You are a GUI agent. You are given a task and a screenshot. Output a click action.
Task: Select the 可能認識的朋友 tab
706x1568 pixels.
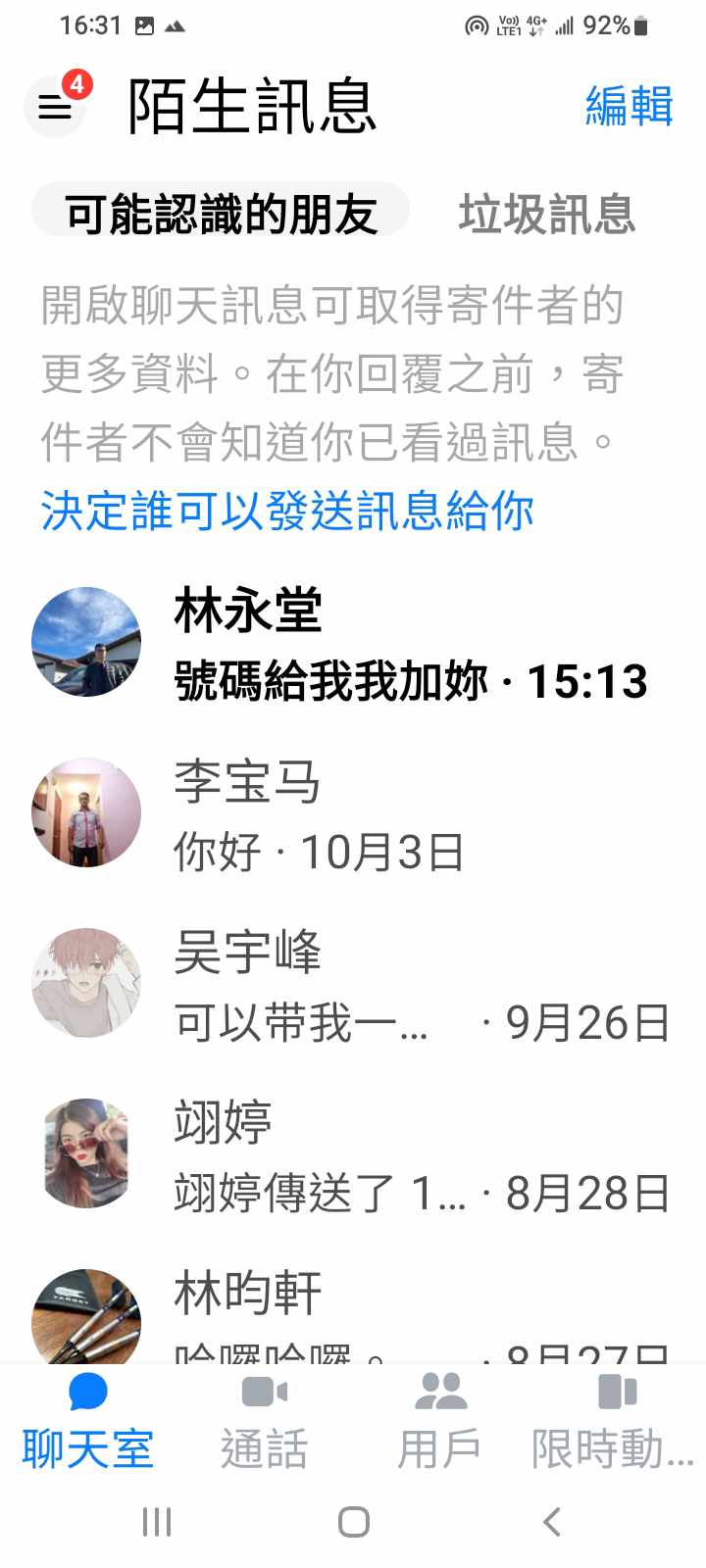221,213
